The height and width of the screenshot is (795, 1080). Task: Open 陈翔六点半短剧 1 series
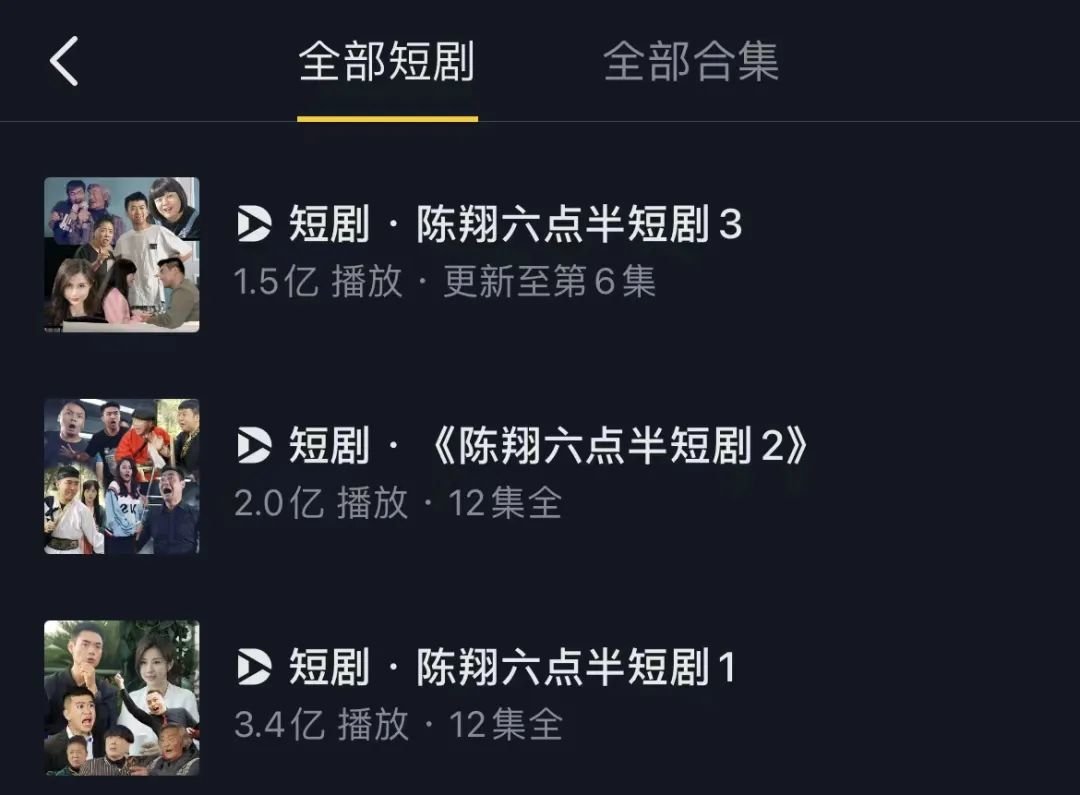pyautogui.click(x=512, y=668)
